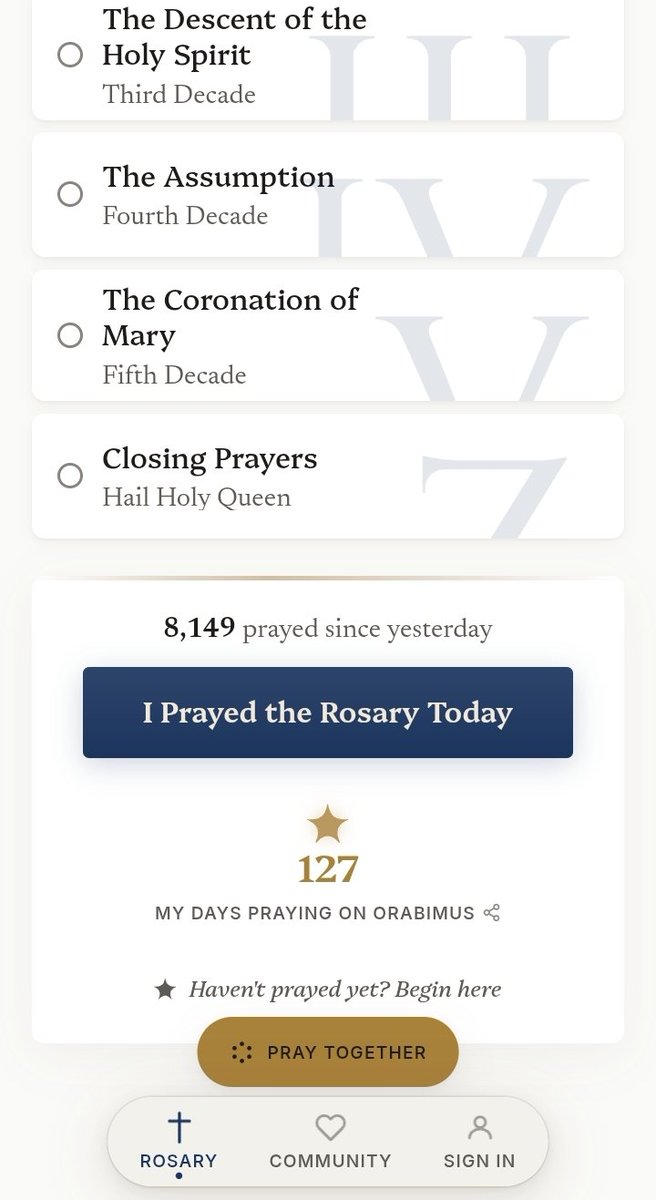Mark The Descent of the Holy Spirit done
Image resolution: width=656 pixels, height=1200 pixels.
point(70,54)
